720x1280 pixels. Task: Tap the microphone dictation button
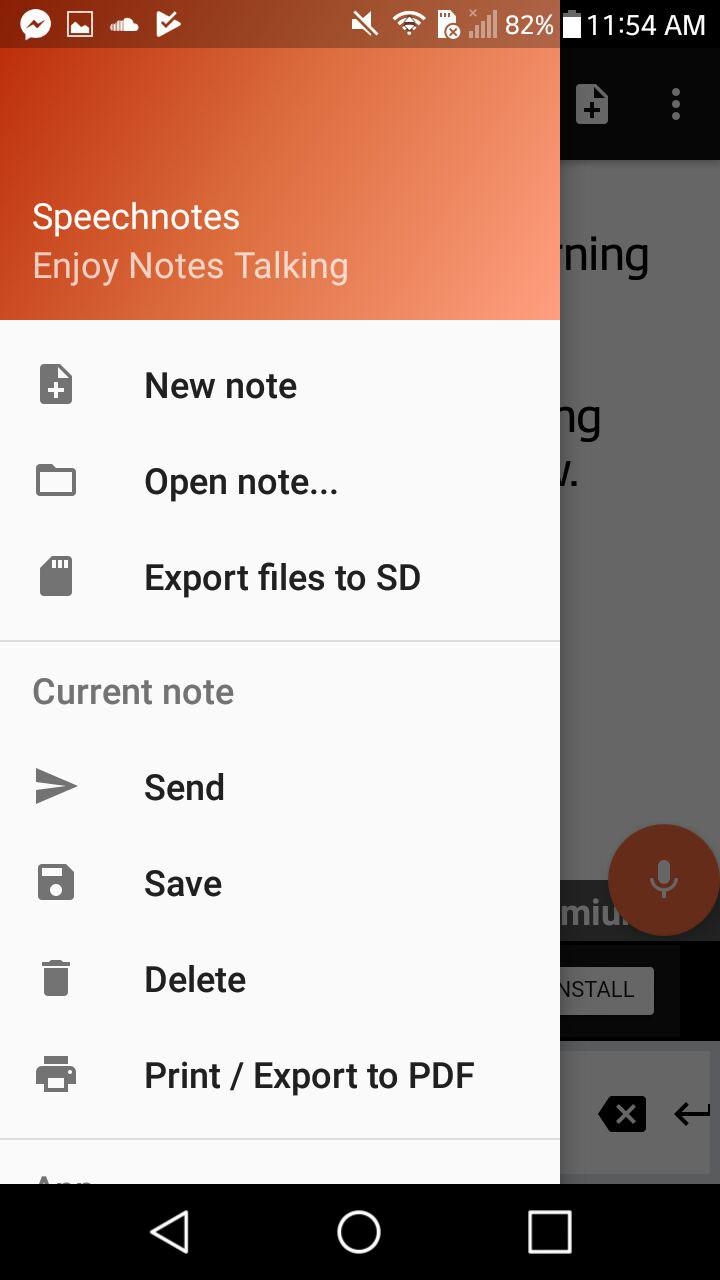pos(664,880)
